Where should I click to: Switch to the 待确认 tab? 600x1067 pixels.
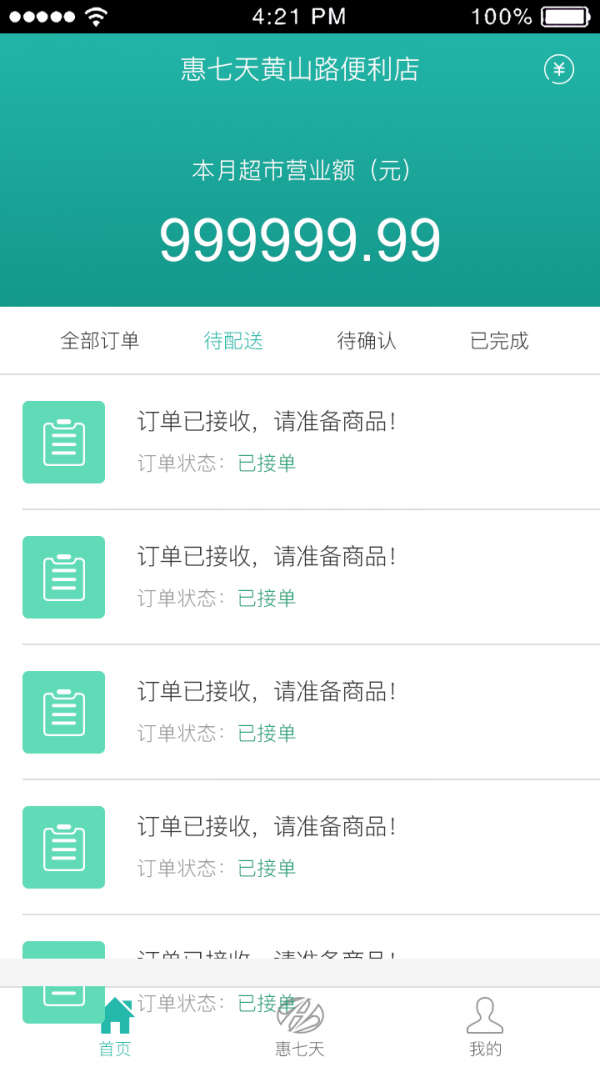[x=366, y=341]
